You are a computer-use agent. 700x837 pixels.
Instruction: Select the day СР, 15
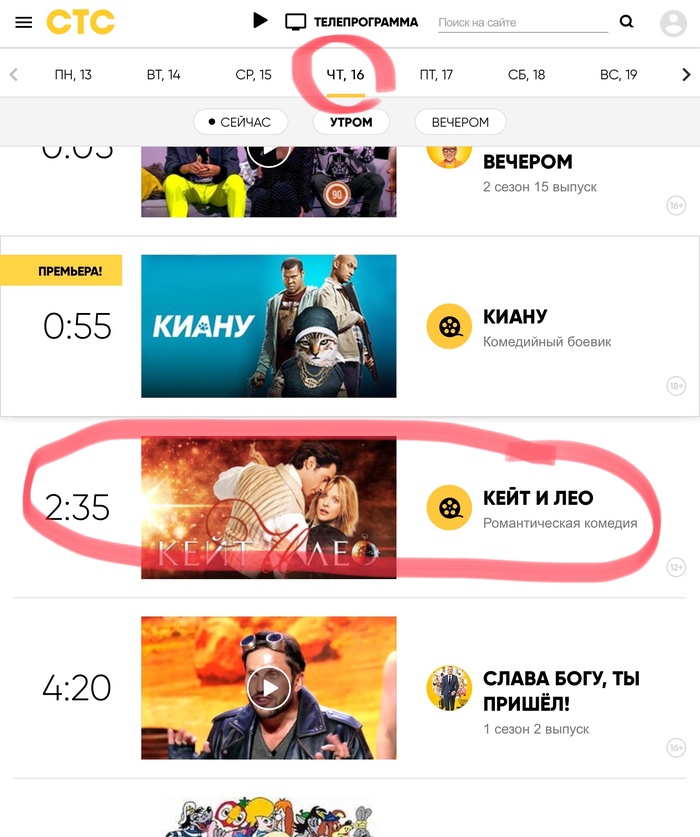(253, 75)
